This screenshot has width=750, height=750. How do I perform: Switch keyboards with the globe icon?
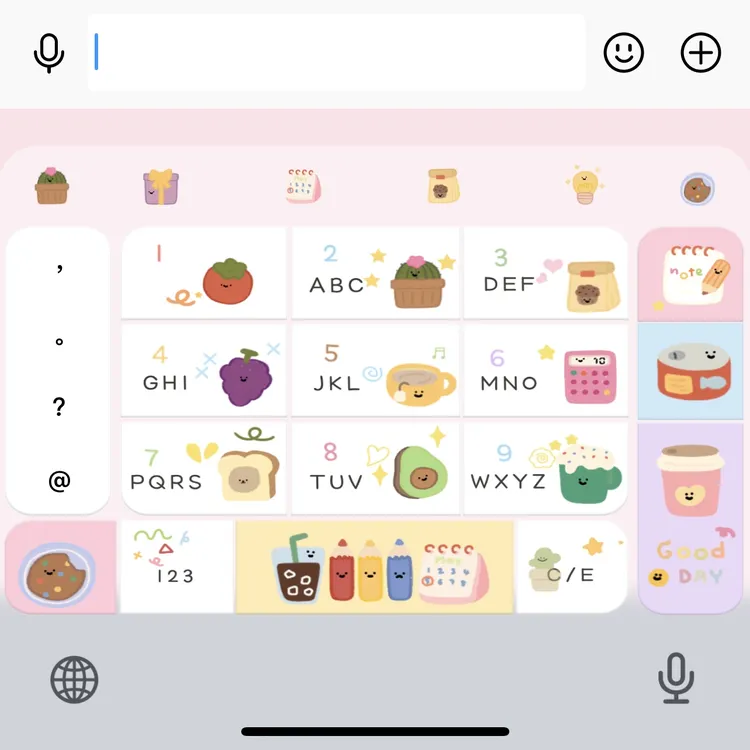coord(75,681)
